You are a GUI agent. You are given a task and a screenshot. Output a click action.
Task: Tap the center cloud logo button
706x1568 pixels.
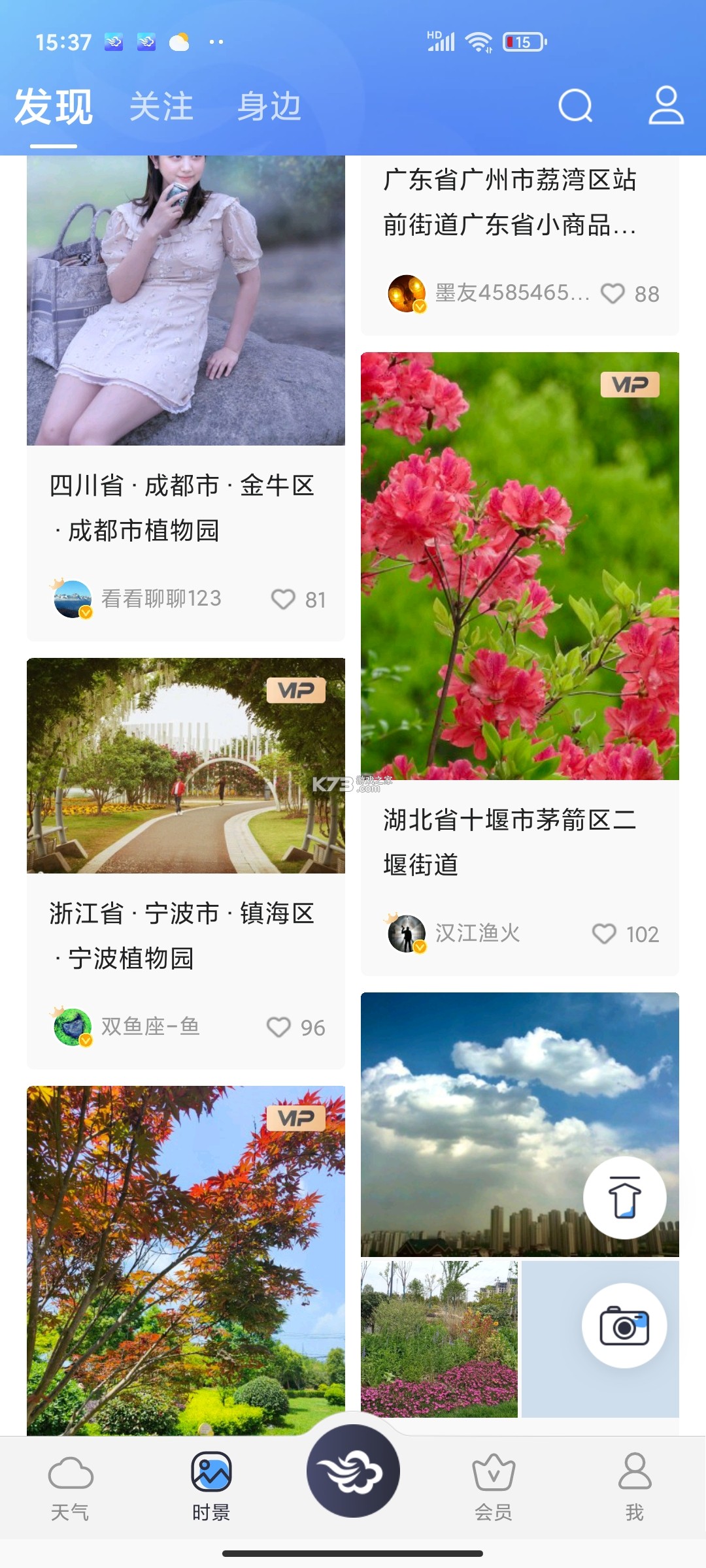click(x=353, y=1471)
